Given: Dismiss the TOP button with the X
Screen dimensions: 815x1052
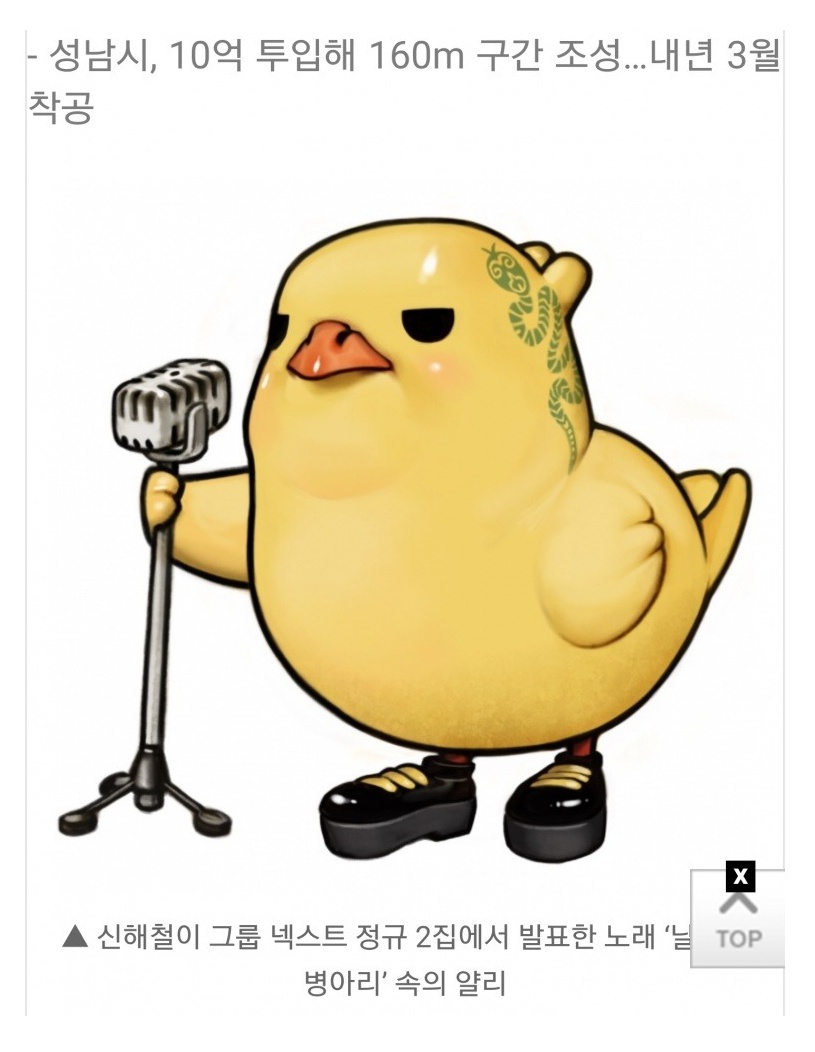Looking at the screenshot, I should [740, 877].
